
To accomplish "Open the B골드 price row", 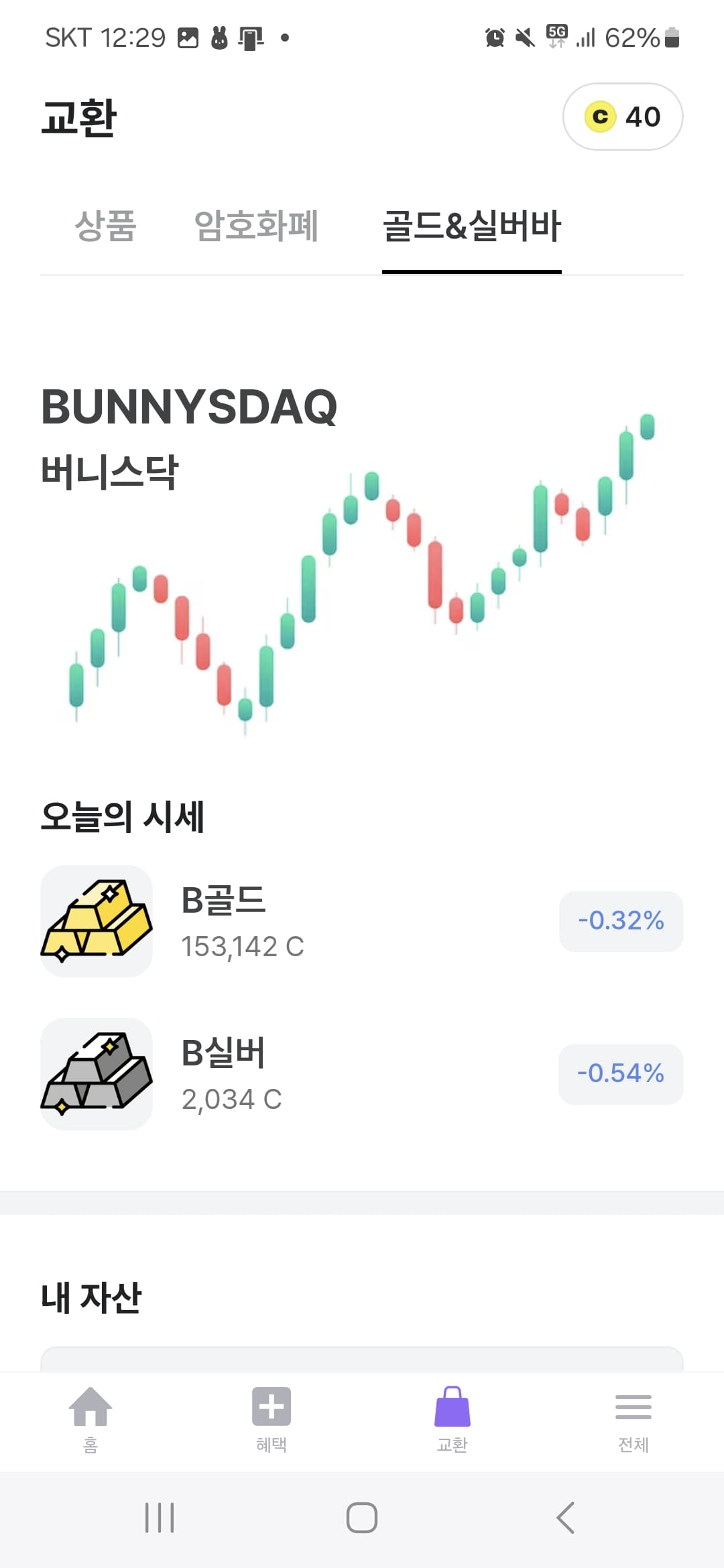I will tap(362, 921).
